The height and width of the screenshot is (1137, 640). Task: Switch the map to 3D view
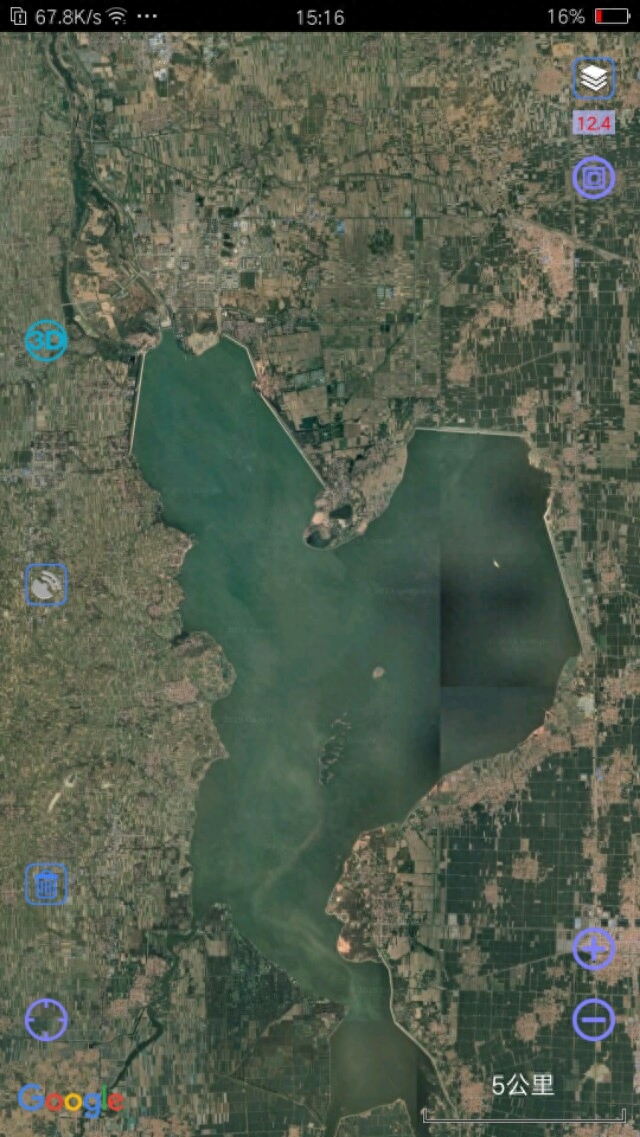tap(46, 341)
